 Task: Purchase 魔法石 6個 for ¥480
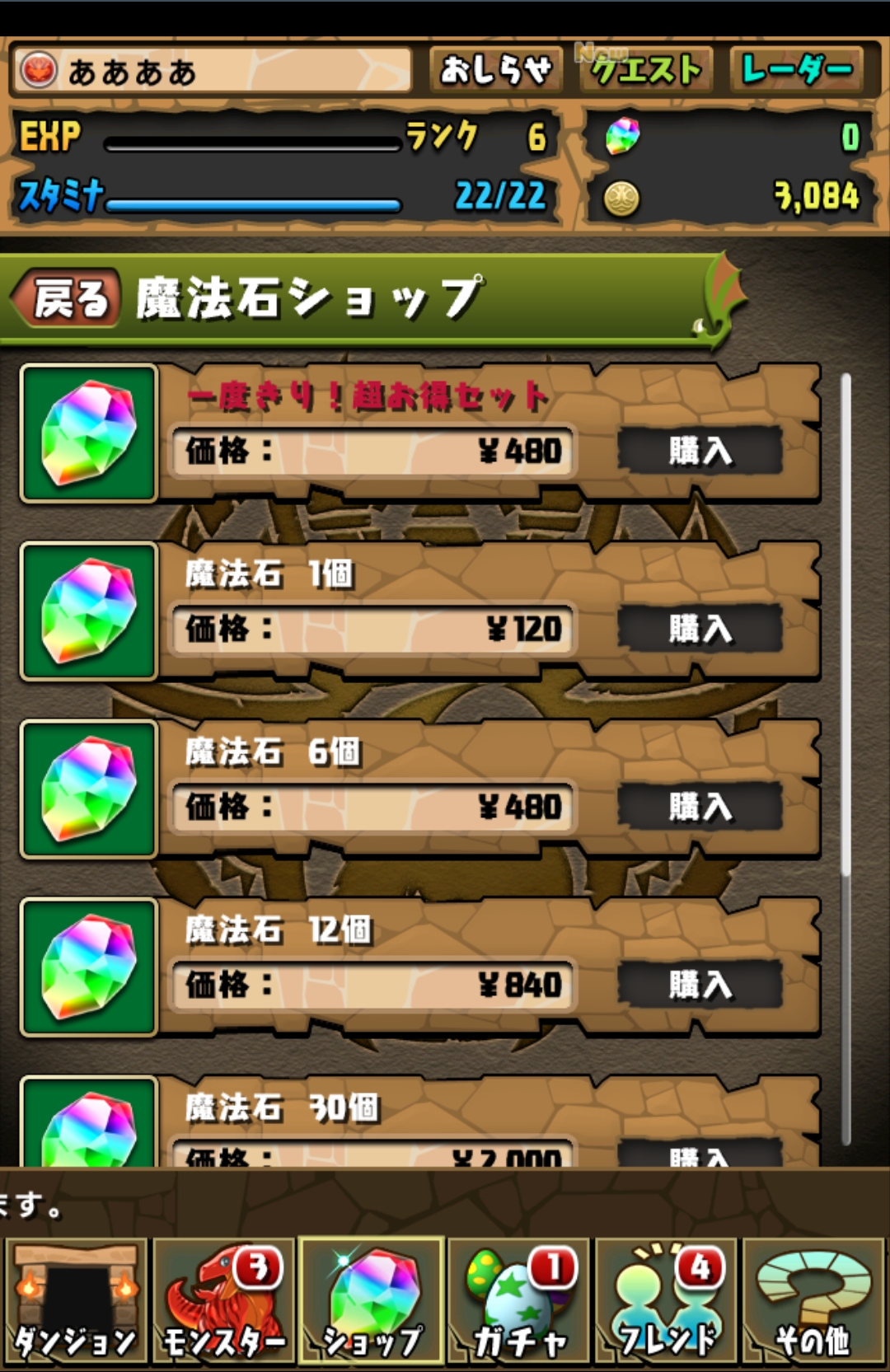(x=700, y=807)
